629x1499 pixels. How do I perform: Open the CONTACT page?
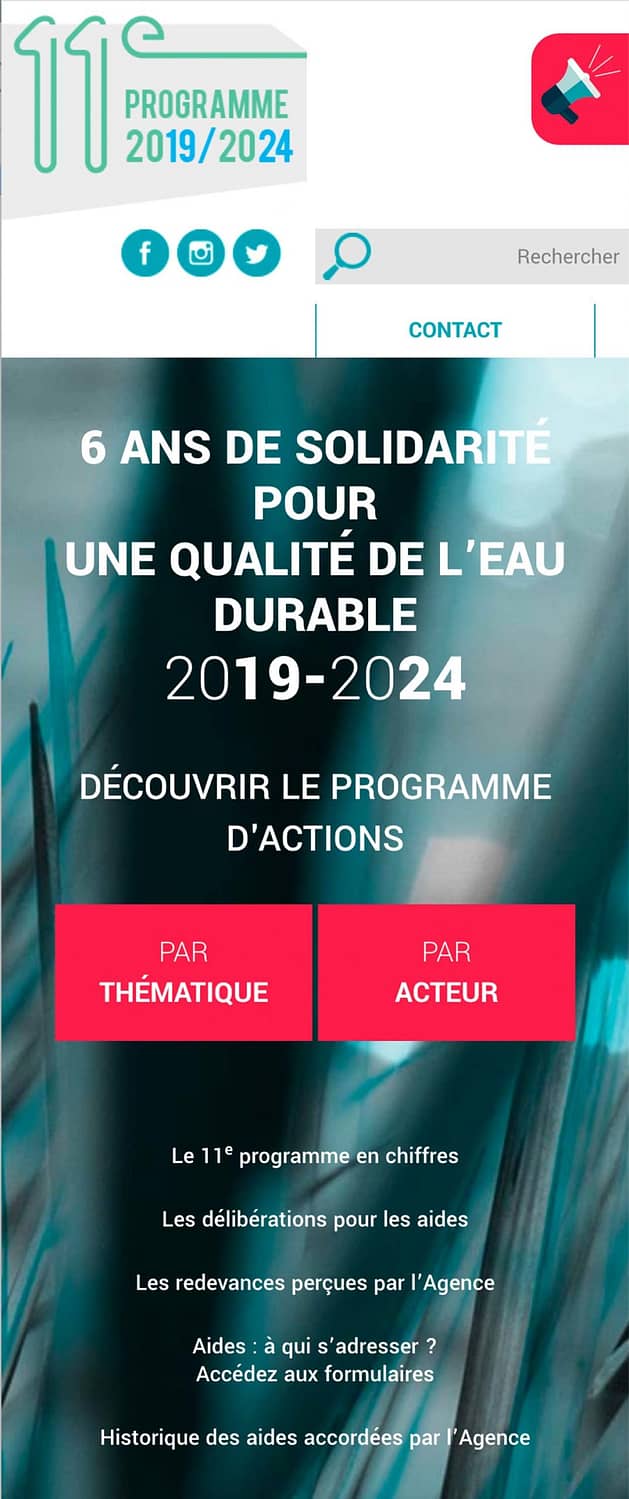click(x=455, y=330)
